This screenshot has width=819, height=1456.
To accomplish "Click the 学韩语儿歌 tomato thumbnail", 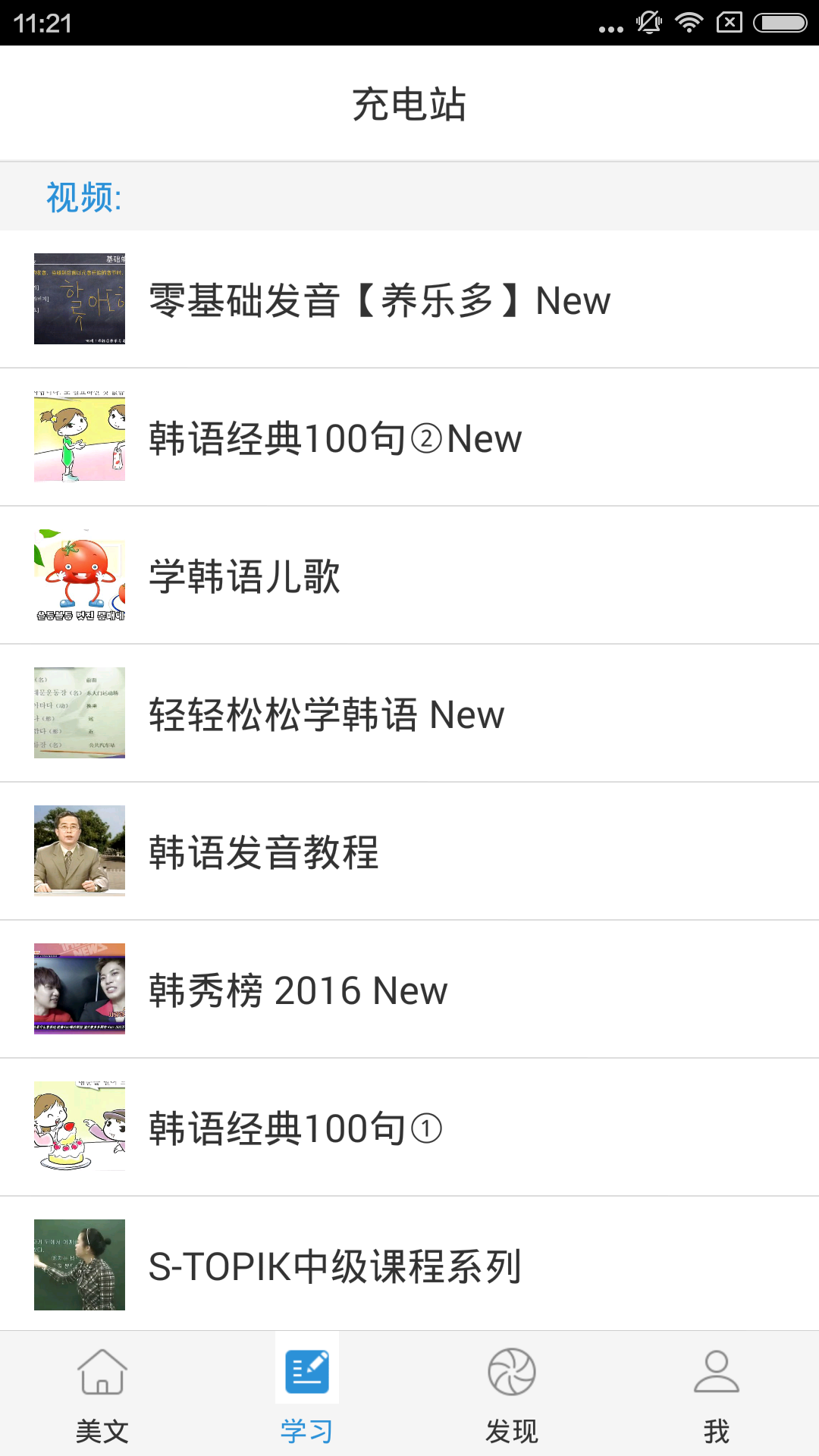I will [x=79, y=576].
